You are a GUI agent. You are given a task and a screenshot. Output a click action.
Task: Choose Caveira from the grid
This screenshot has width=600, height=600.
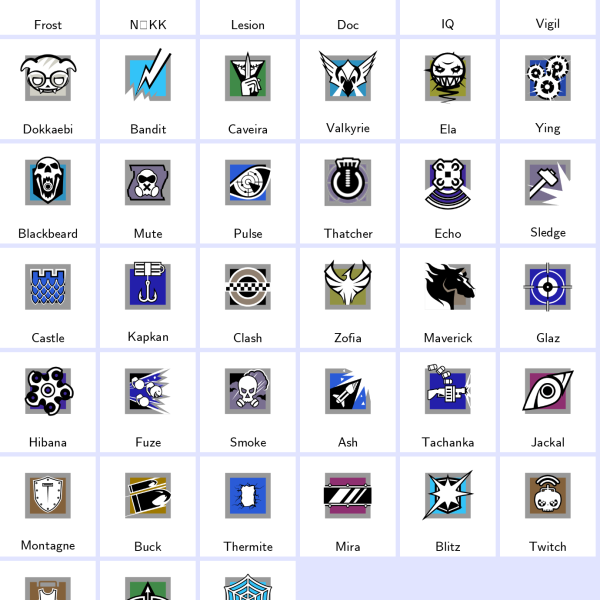click(248, 88)
